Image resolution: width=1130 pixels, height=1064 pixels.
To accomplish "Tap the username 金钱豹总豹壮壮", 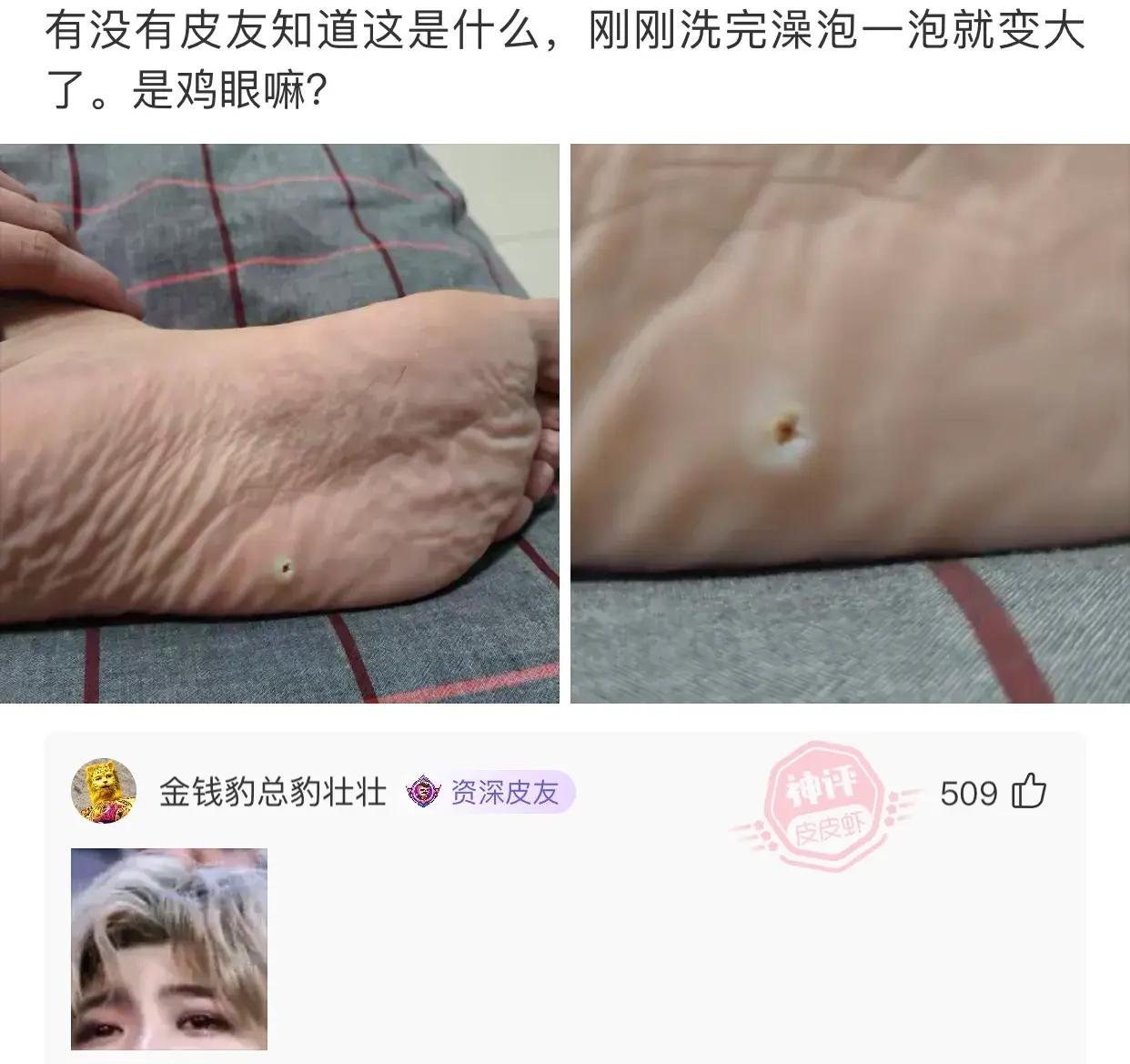I will [x=273, y=792].
